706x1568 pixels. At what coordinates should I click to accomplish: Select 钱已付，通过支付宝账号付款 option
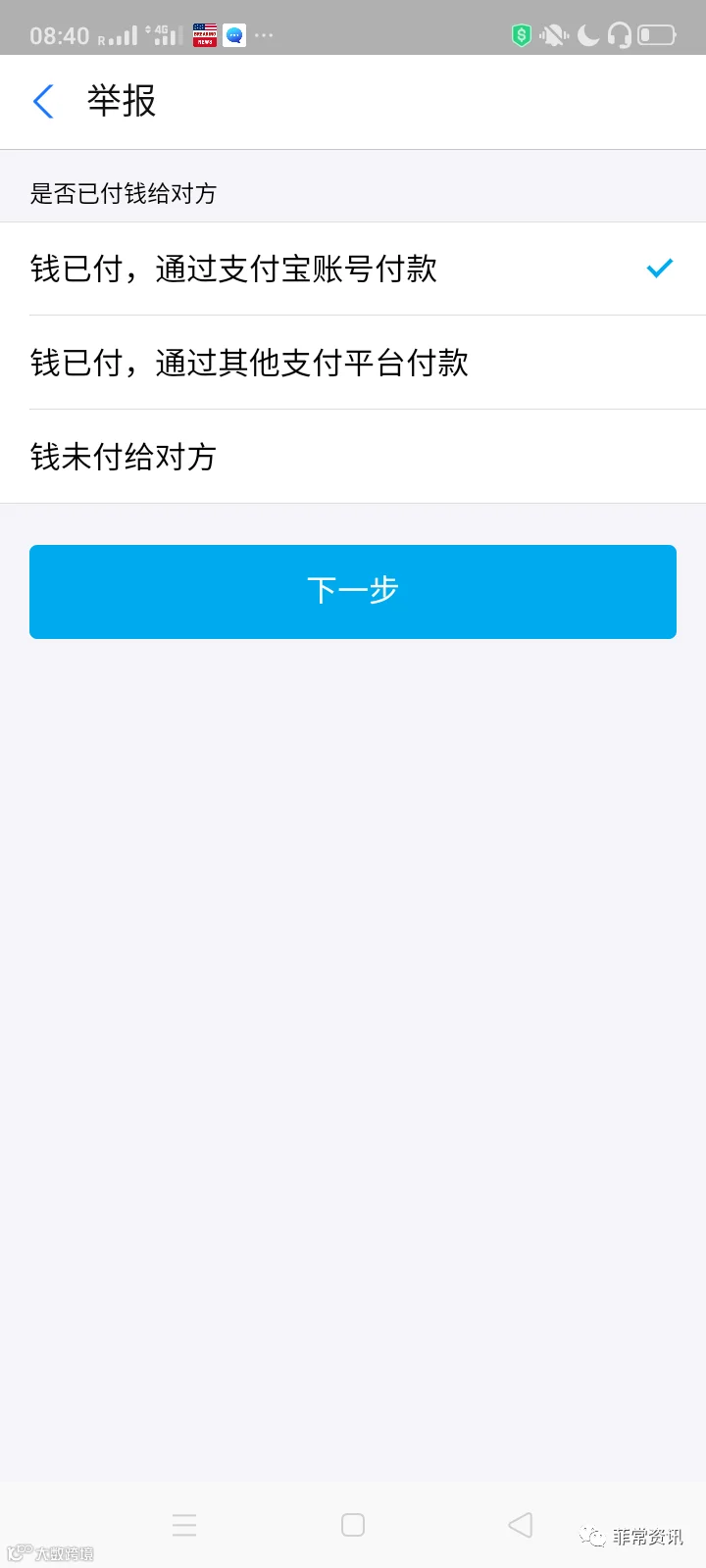[353, 269]
